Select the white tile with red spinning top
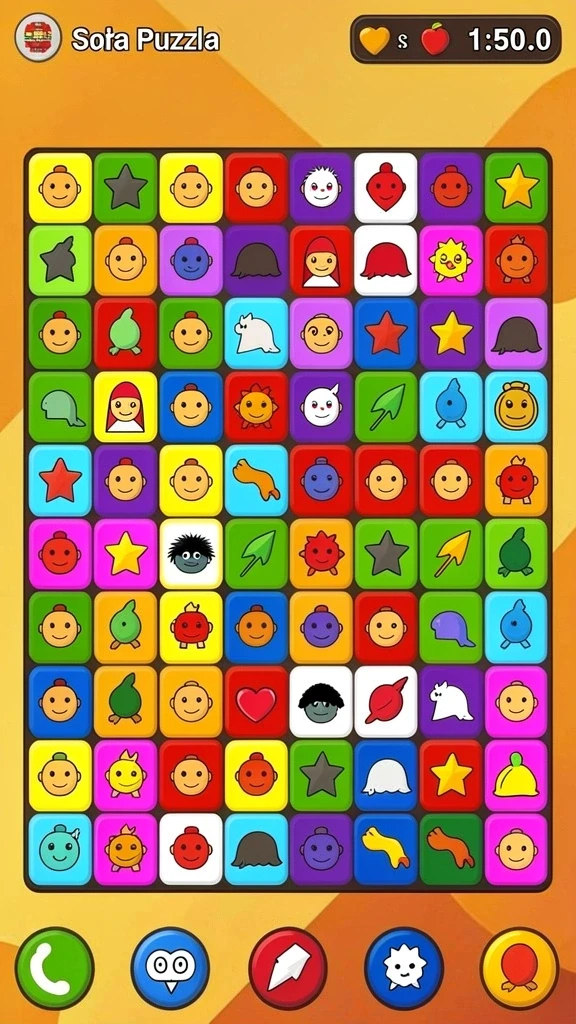The image size is (576, 1024). click(x=386, y=187)
